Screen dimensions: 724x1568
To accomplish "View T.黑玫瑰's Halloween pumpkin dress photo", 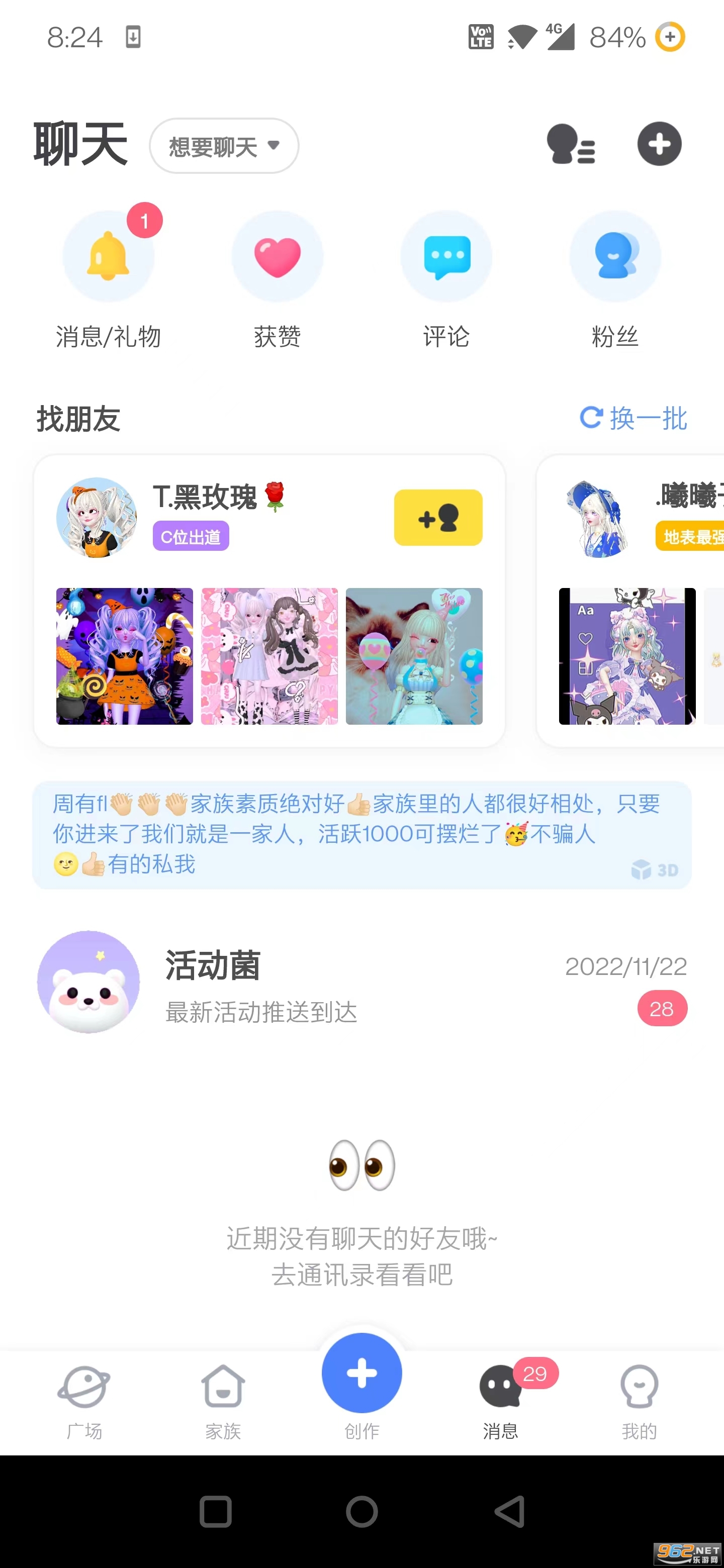I will (124, 656).
